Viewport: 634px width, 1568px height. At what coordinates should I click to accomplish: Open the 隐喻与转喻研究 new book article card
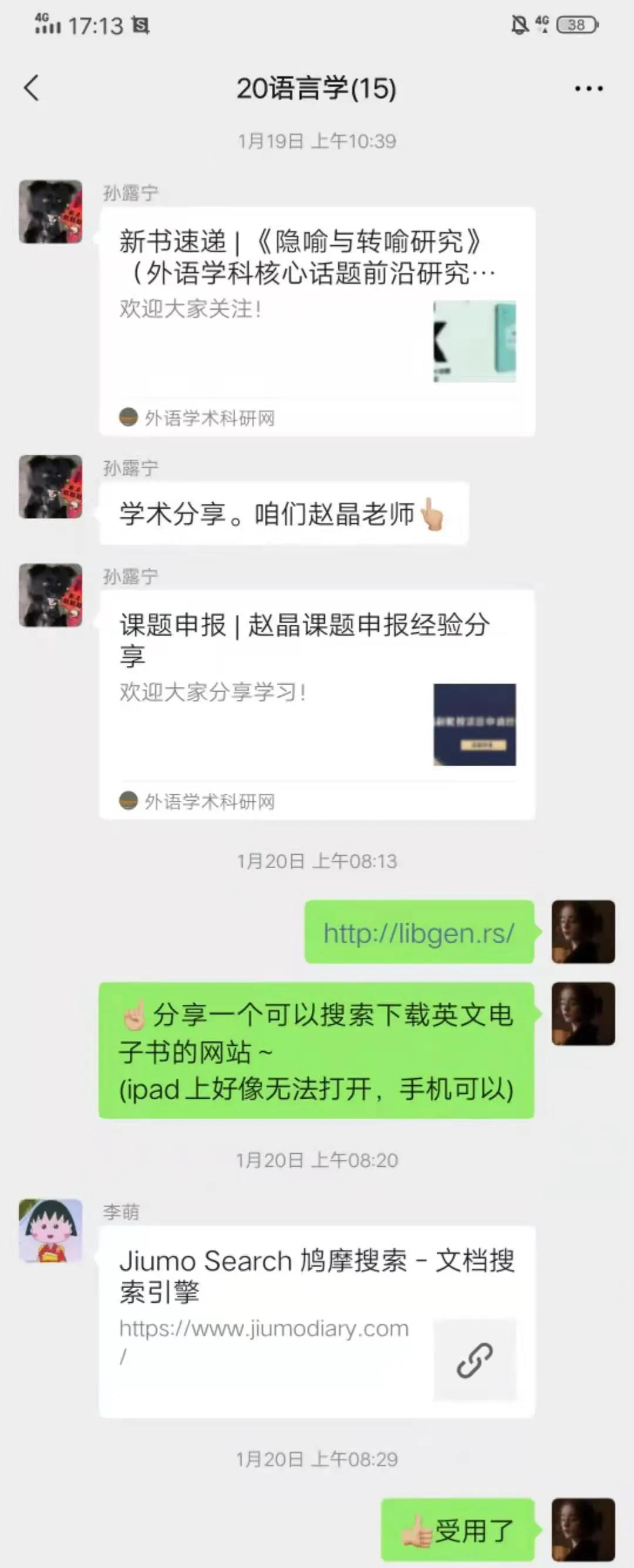tap(316, 321)
